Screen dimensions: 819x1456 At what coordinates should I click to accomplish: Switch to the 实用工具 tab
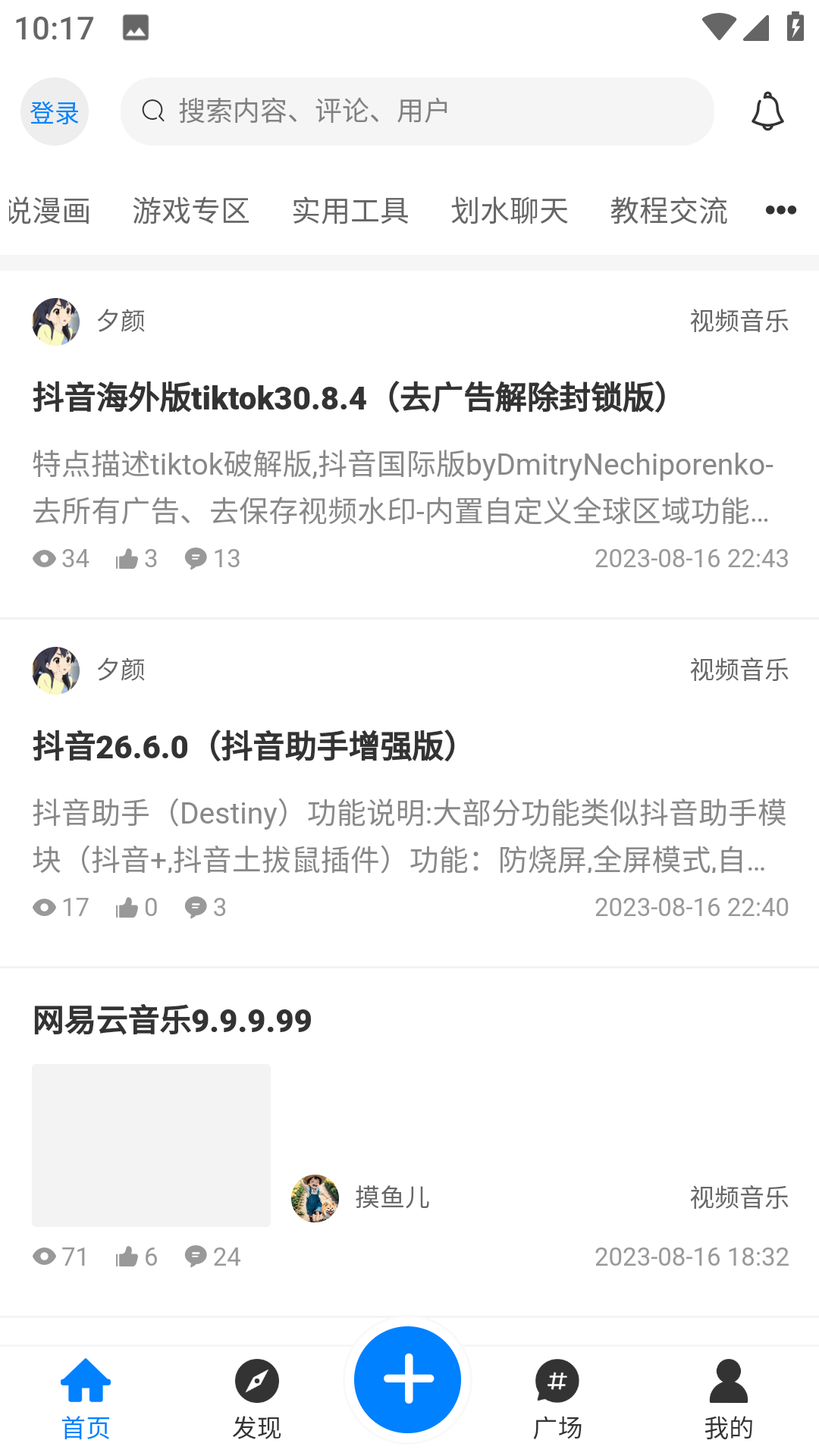pyautogui.click(x=351, y=211)
